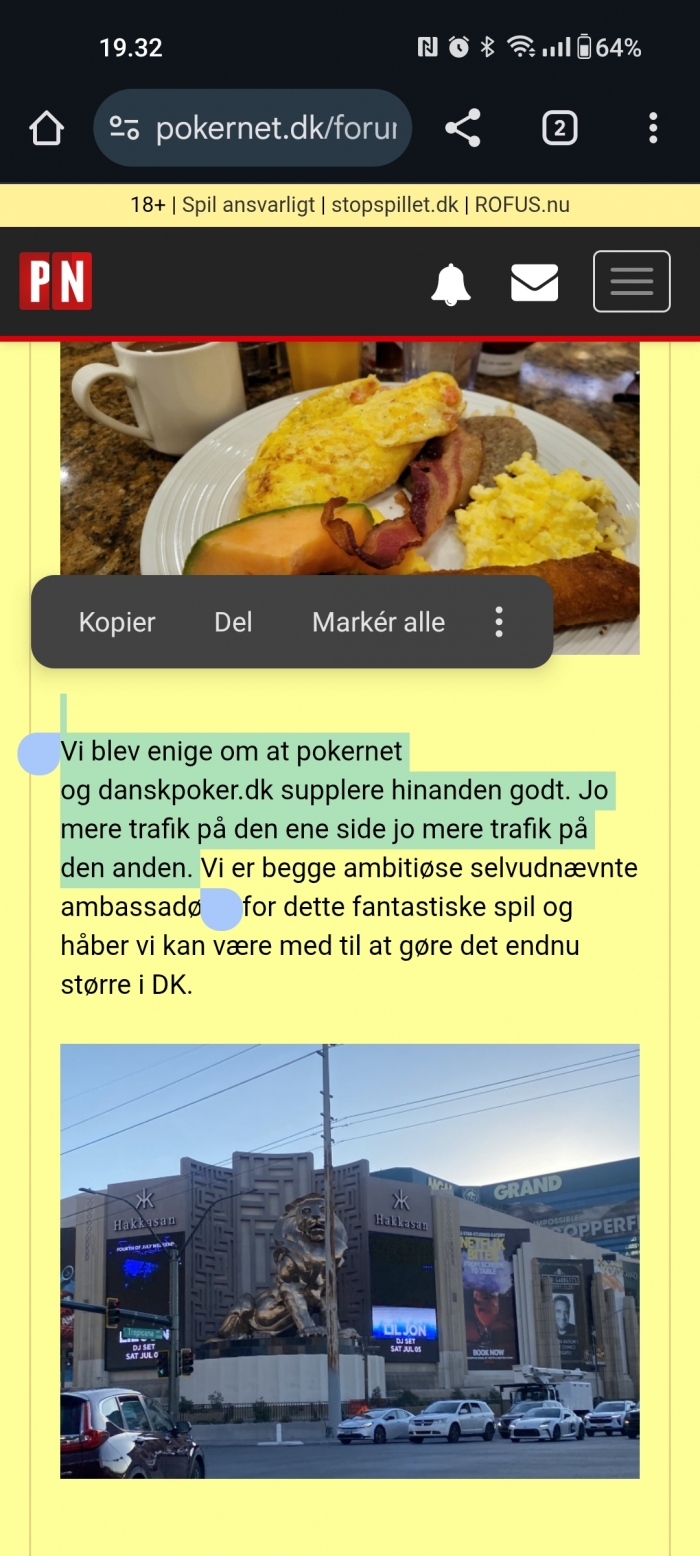Tap the pokernet.dk address bar
700x1556 pixels.
(x=270, y=128)
